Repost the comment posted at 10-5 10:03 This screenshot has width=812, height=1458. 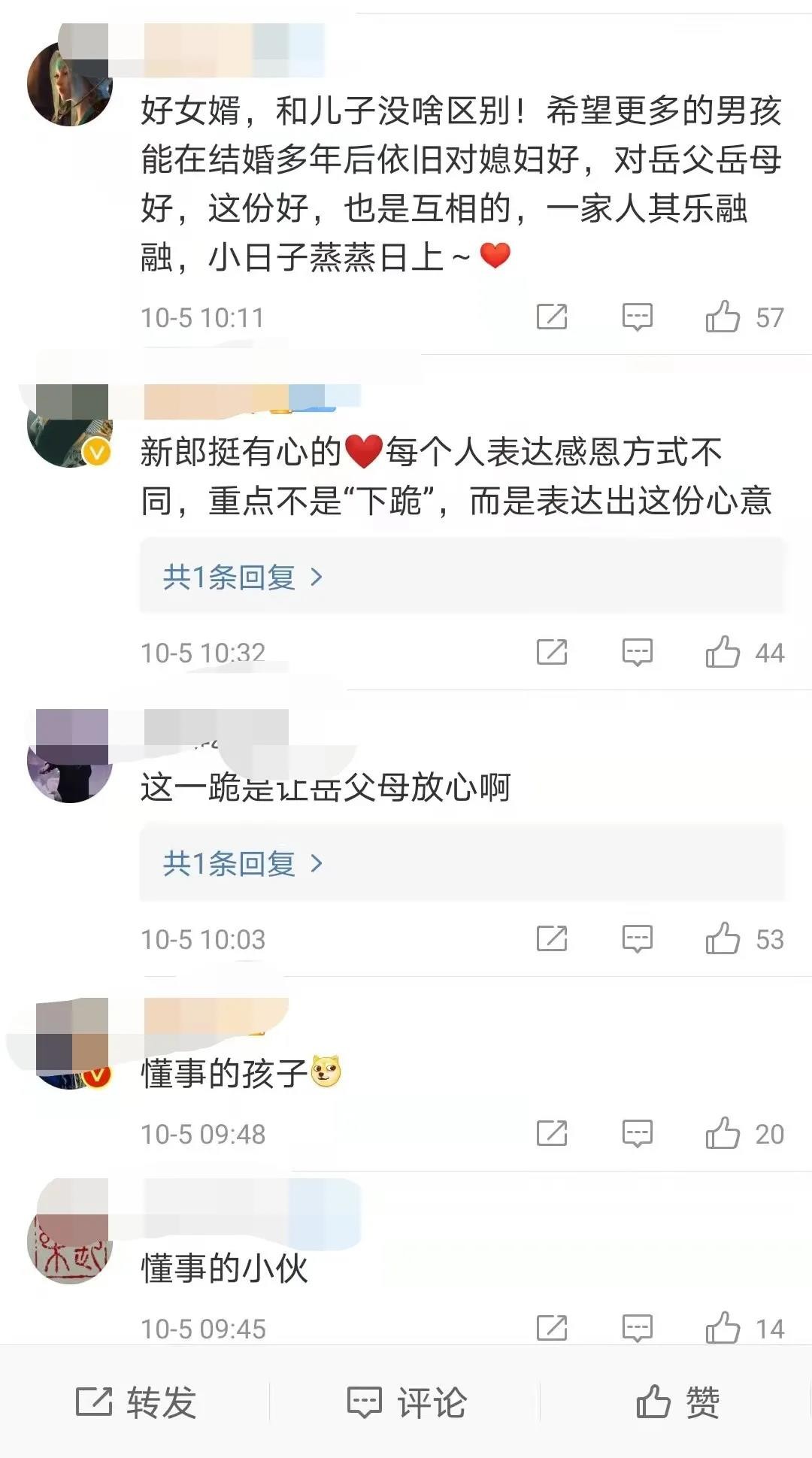point(552,938)
